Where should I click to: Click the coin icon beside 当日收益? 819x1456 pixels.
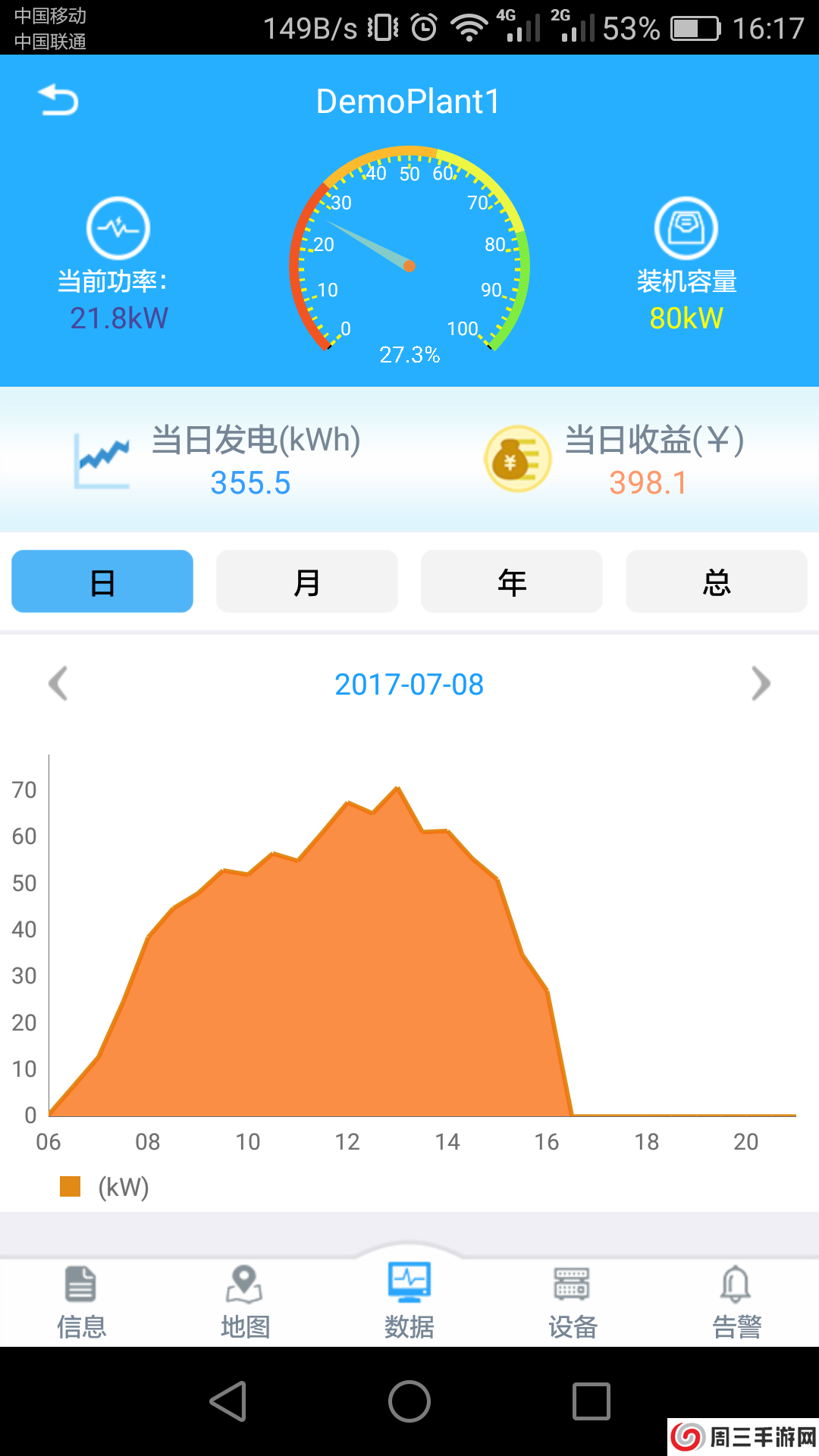tap(516, 457)
